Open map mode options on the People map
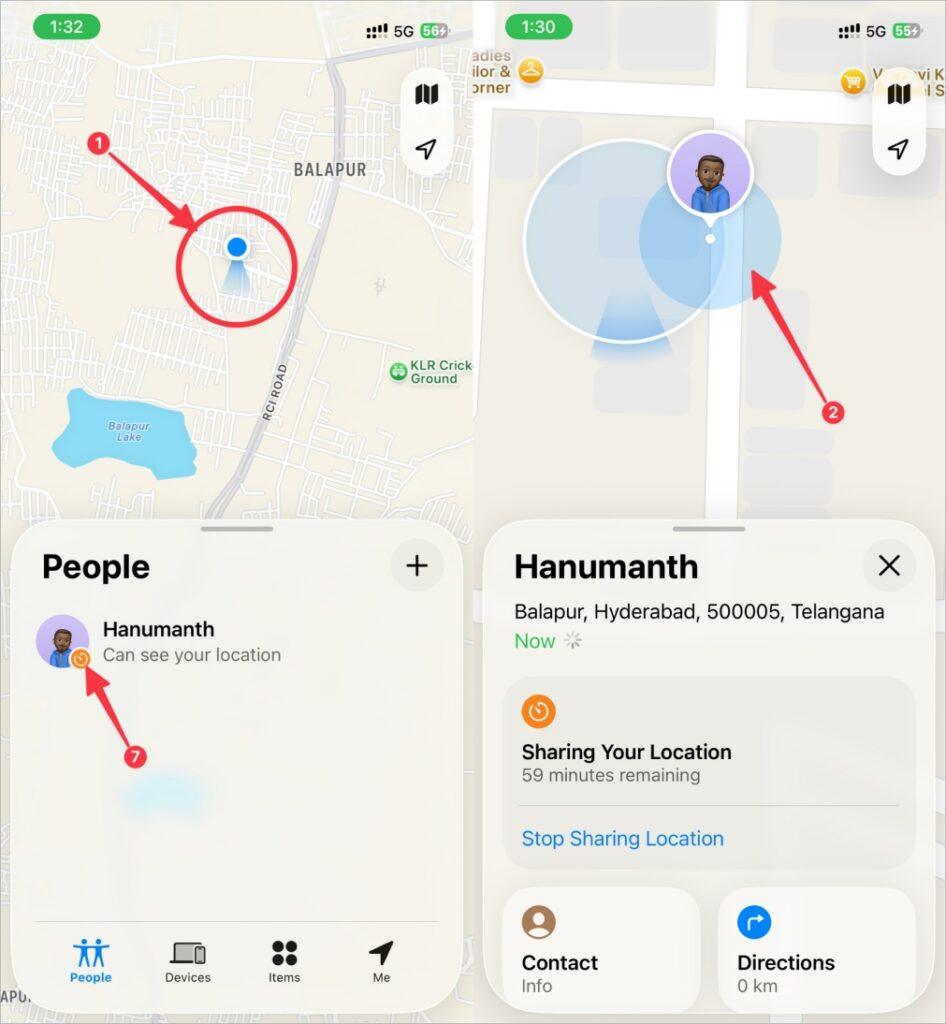The height and width of the screenshot is (1024, 946). [427, 95]
